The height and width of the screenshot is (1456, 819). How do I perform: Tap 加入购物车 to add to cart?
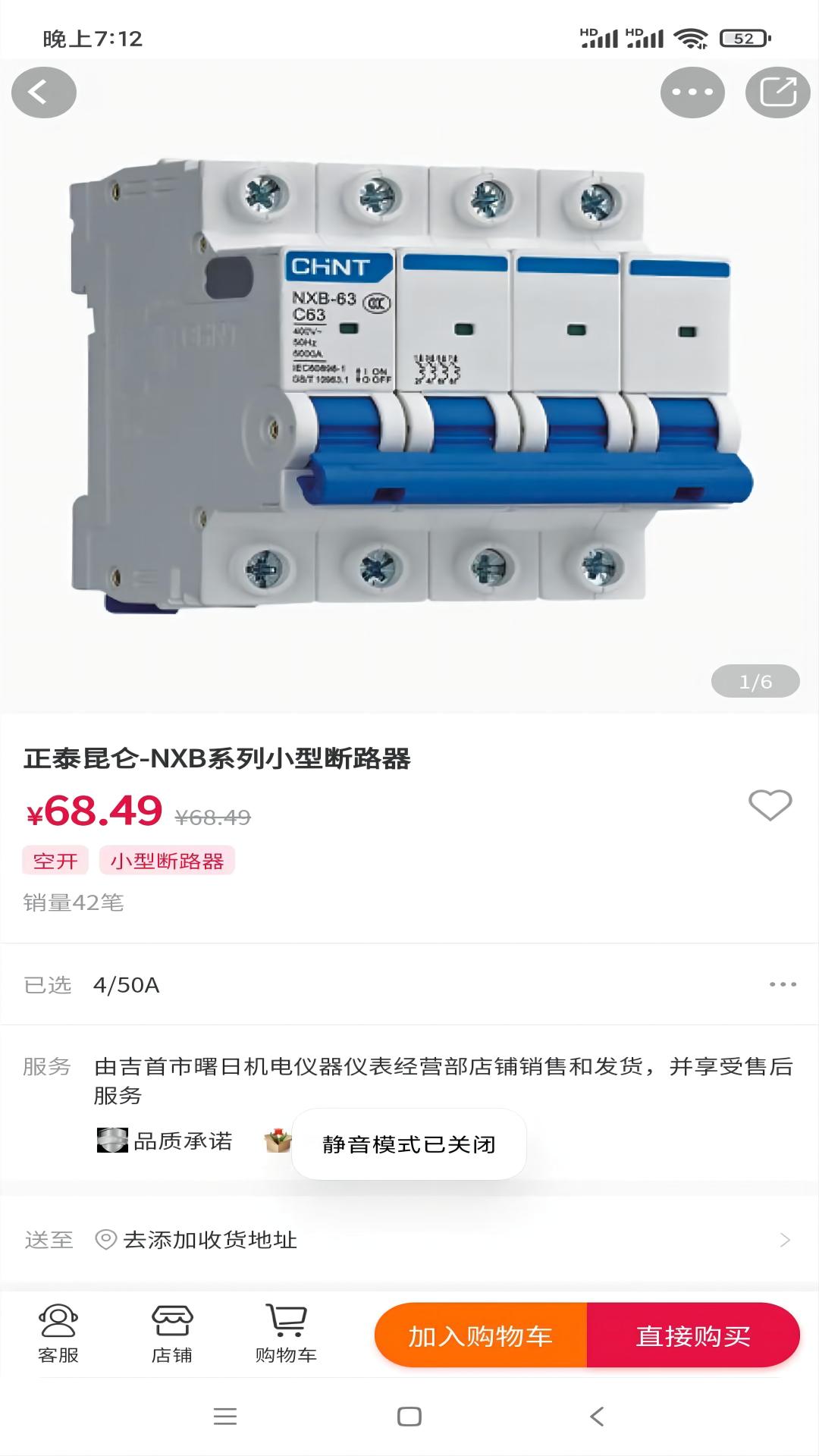click(481, 1335)
